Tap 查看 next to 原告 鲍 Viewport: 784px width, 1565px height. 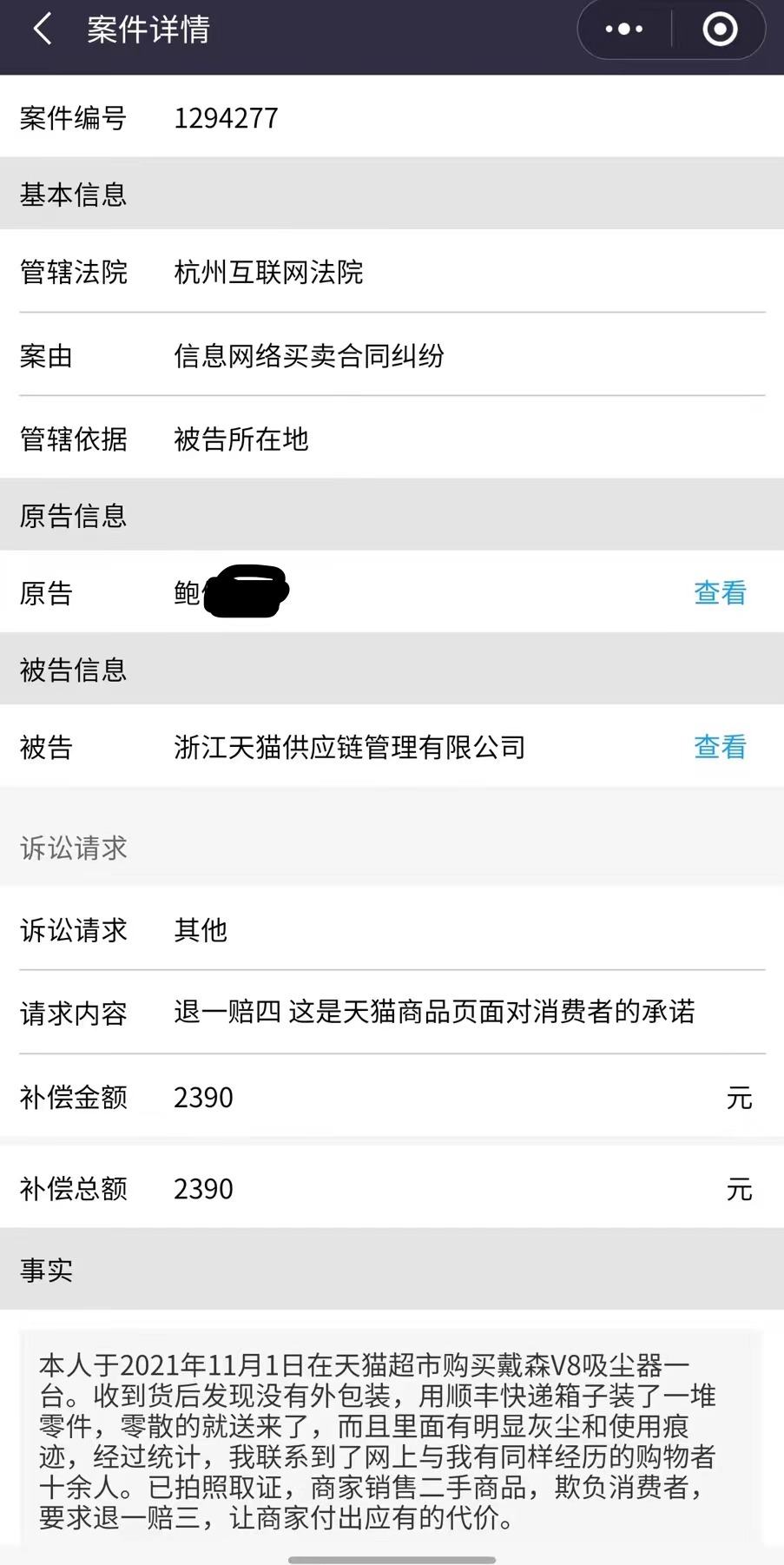click(720, 593)
